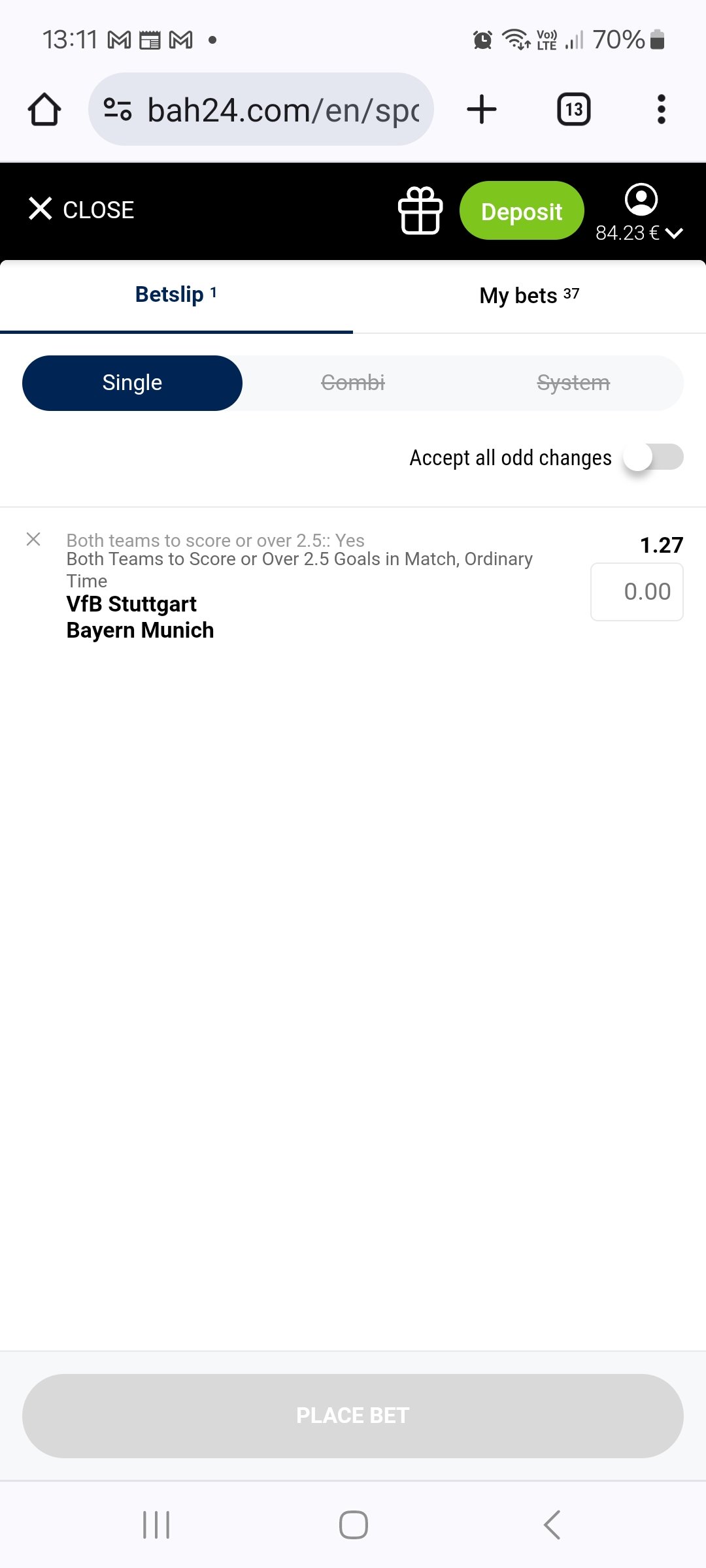
Task: Select the Betslip tab
Action: [x=176, y=295]
